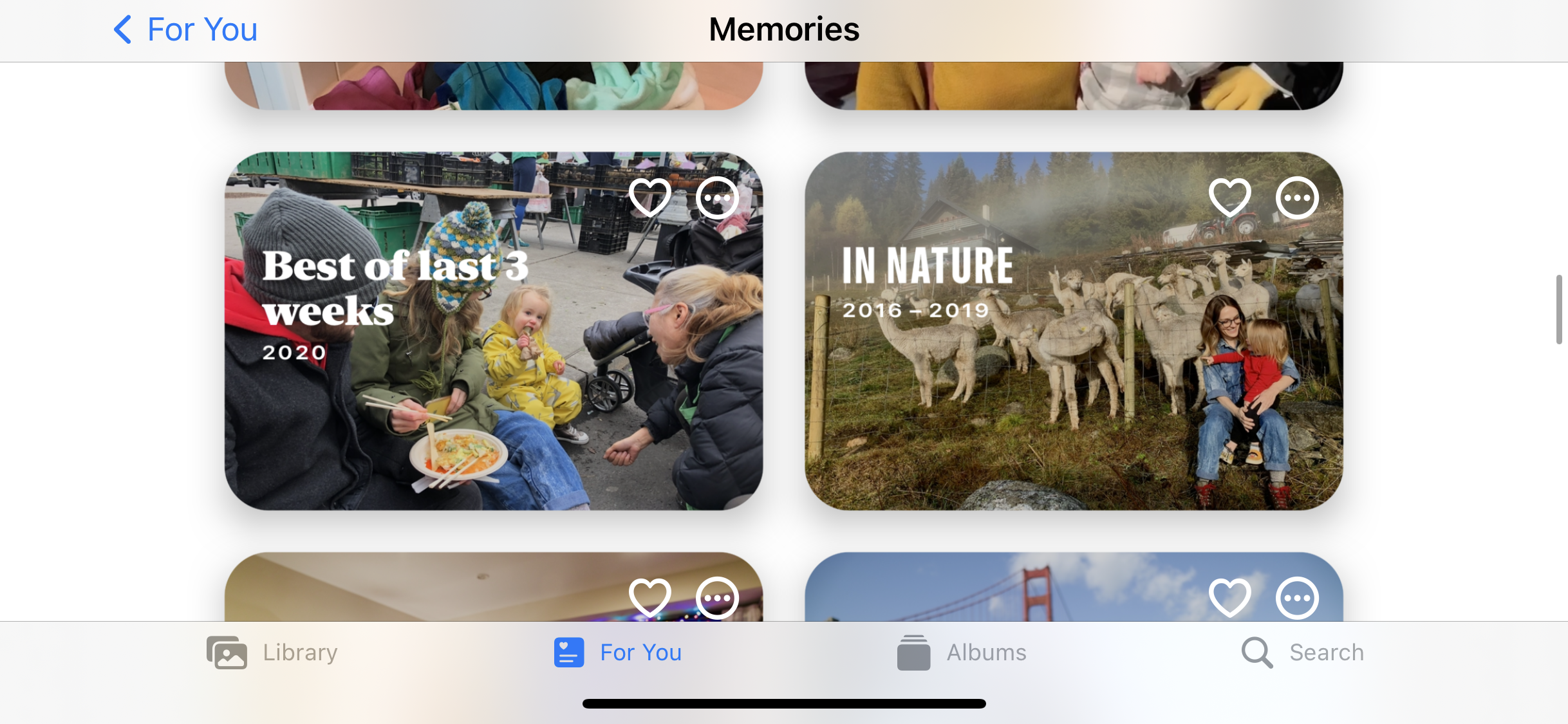Go back to For You
This screenshot has width=1568, height=724.
click(185, 30)
